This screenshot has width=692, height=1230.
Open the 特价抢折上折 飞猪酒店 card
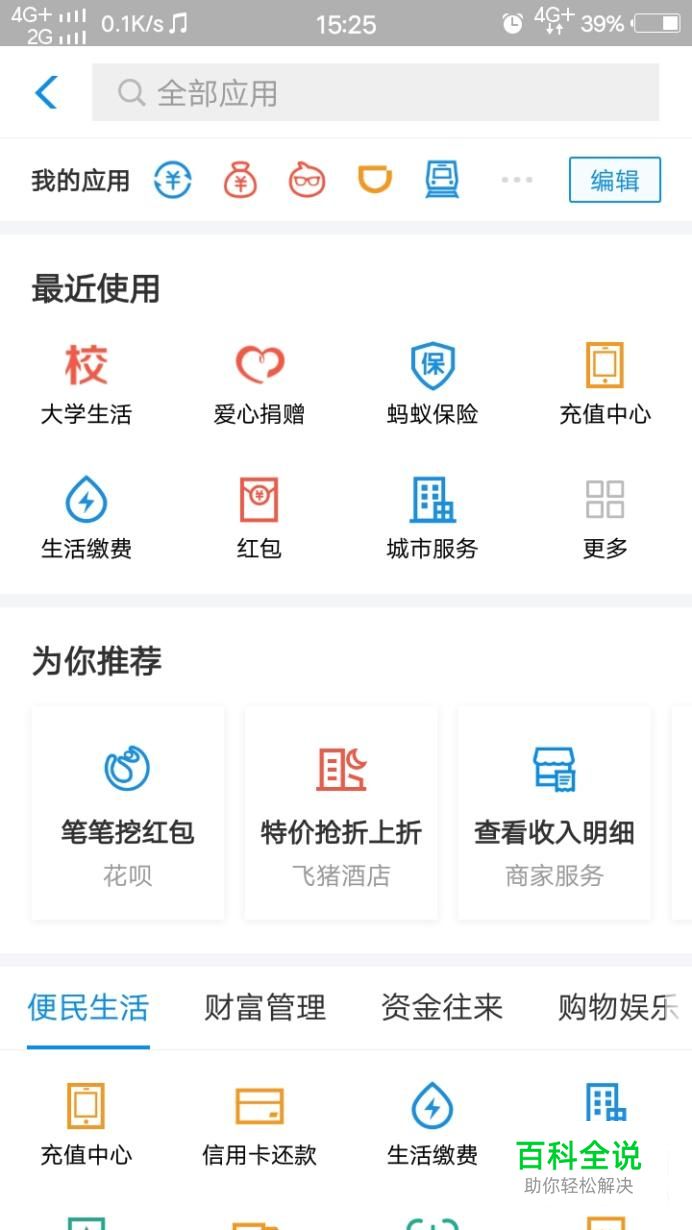coord(341,813)
